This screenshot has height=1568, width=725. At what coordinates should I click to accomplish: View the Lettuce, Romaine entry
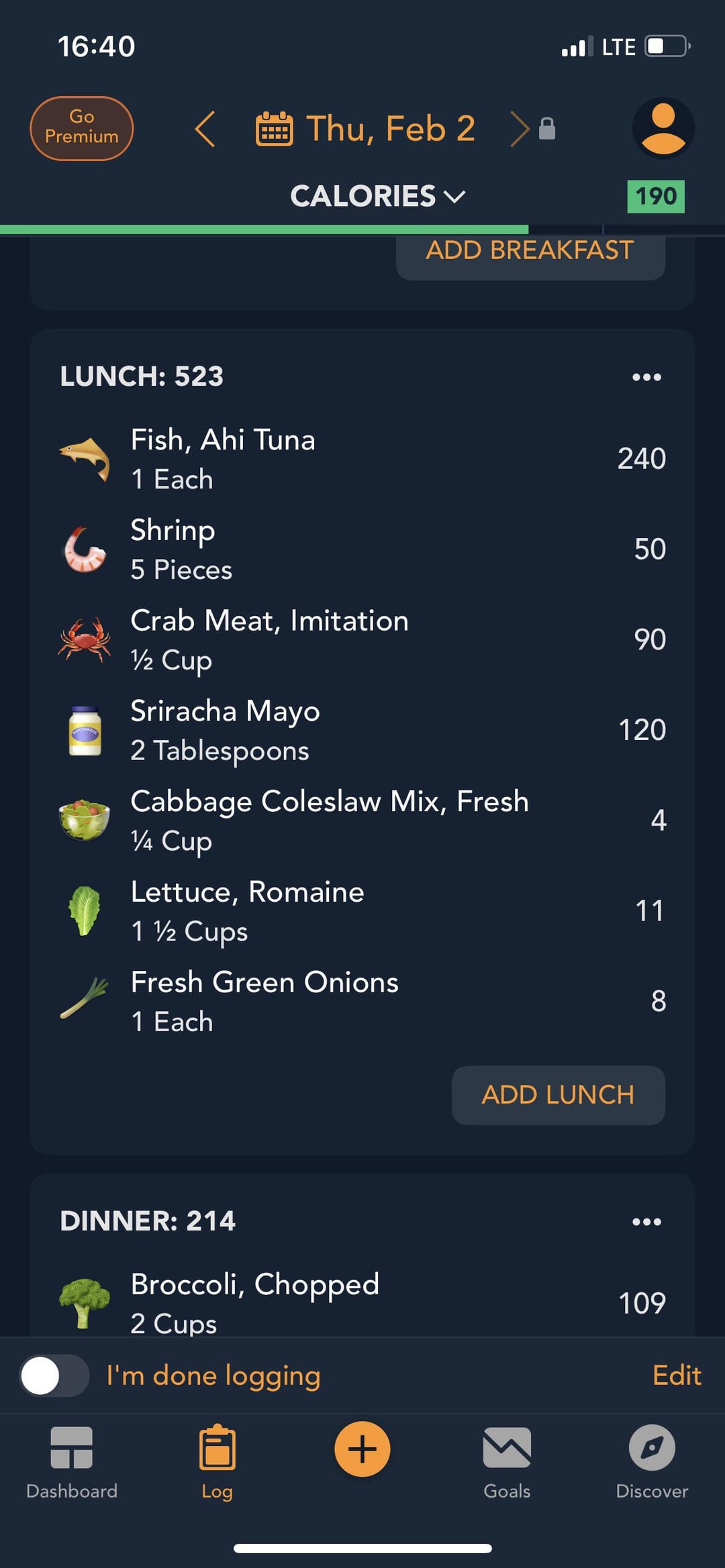point(362,911)
